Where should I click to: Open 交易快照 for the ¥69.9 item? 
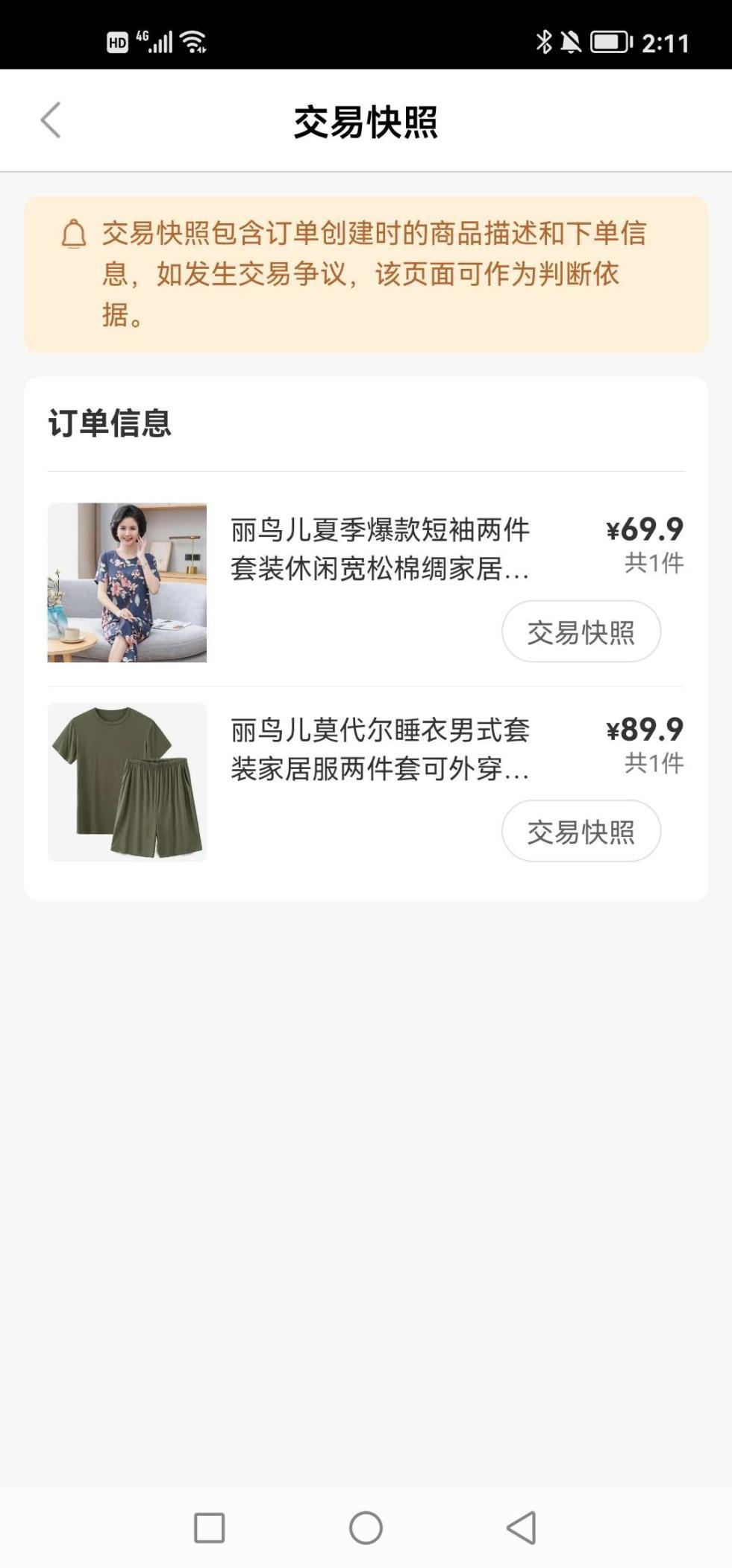pyautogui.click(x=581, y=632)
